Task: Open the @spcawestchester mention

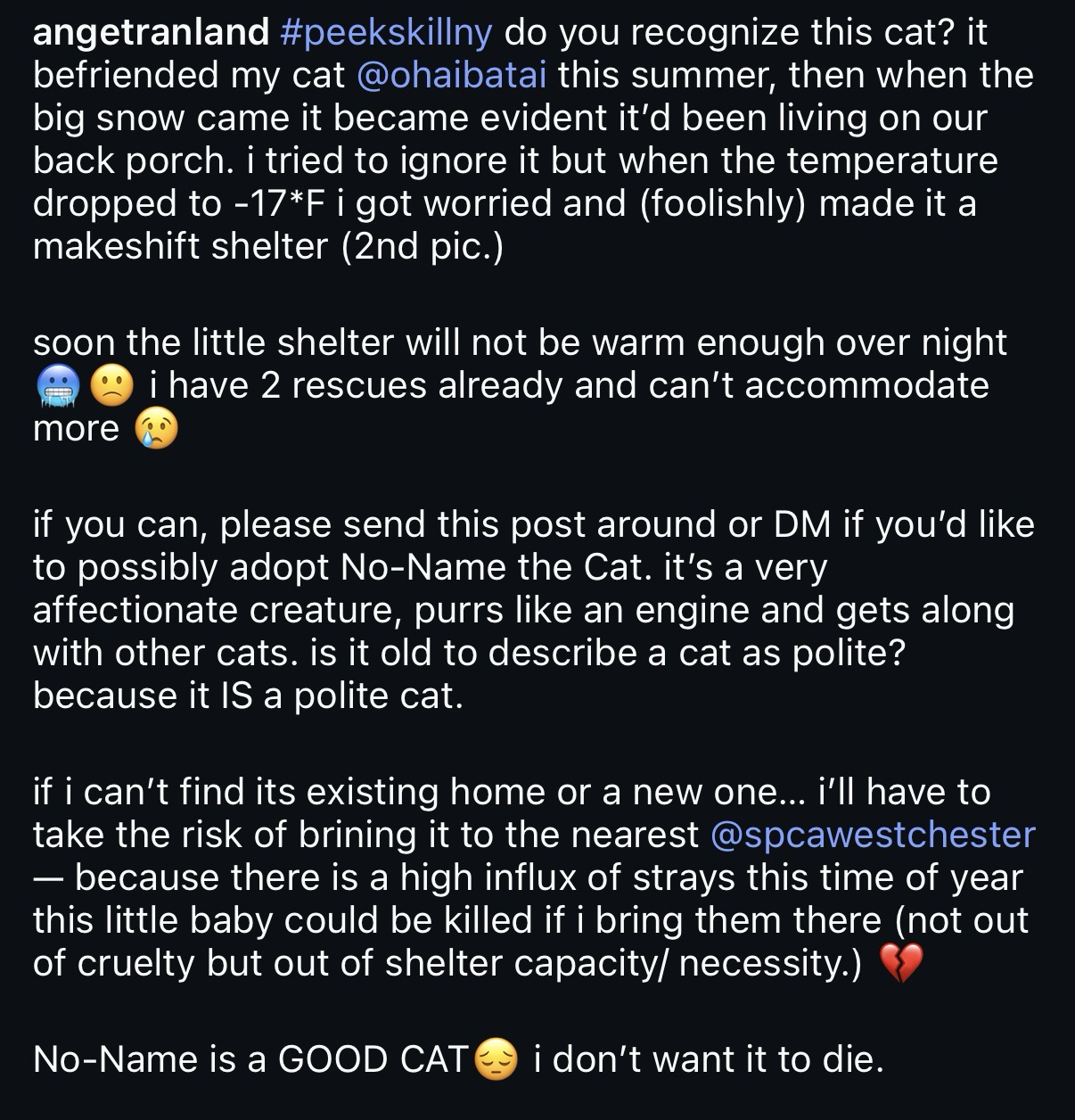Action: 873,835
